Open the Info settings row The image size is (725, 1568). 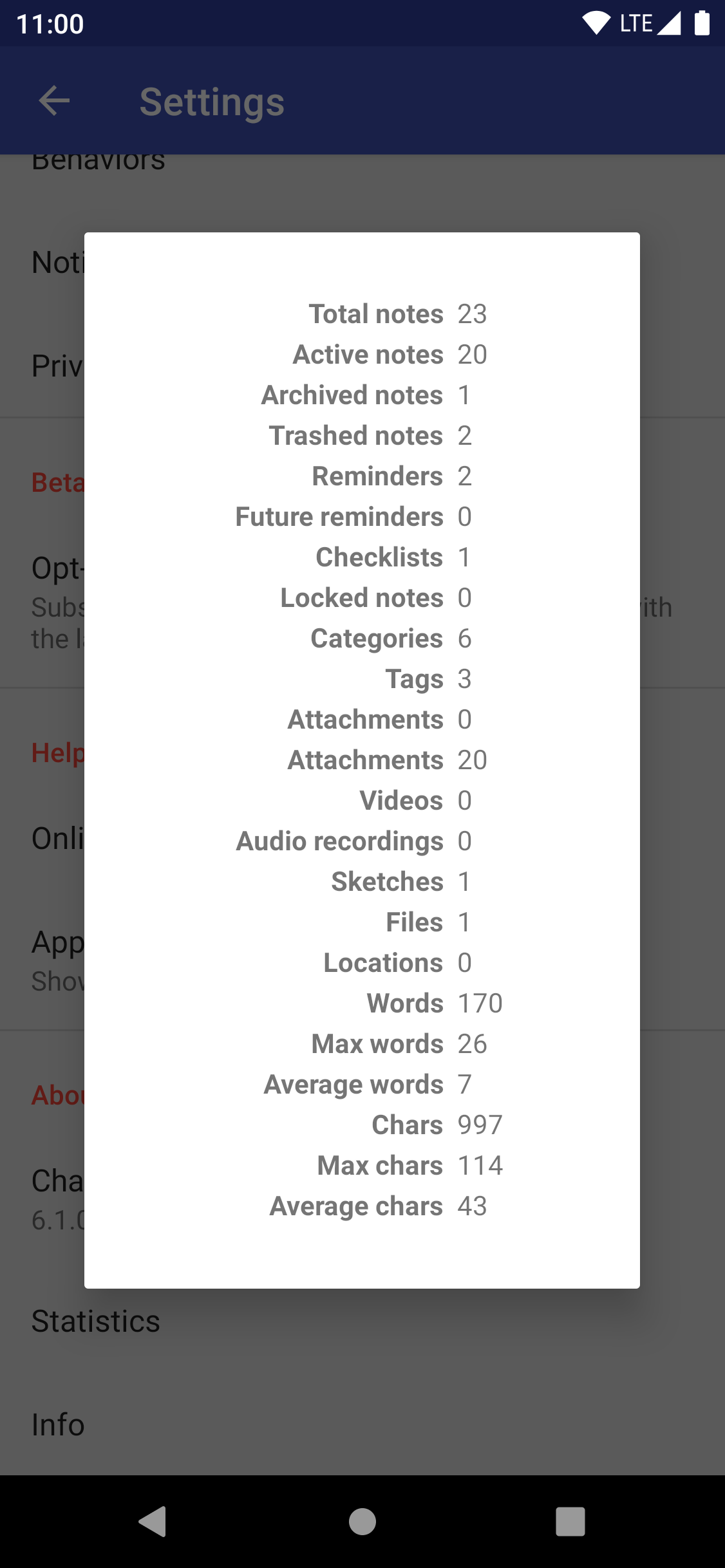click(x=59, y=1424)
